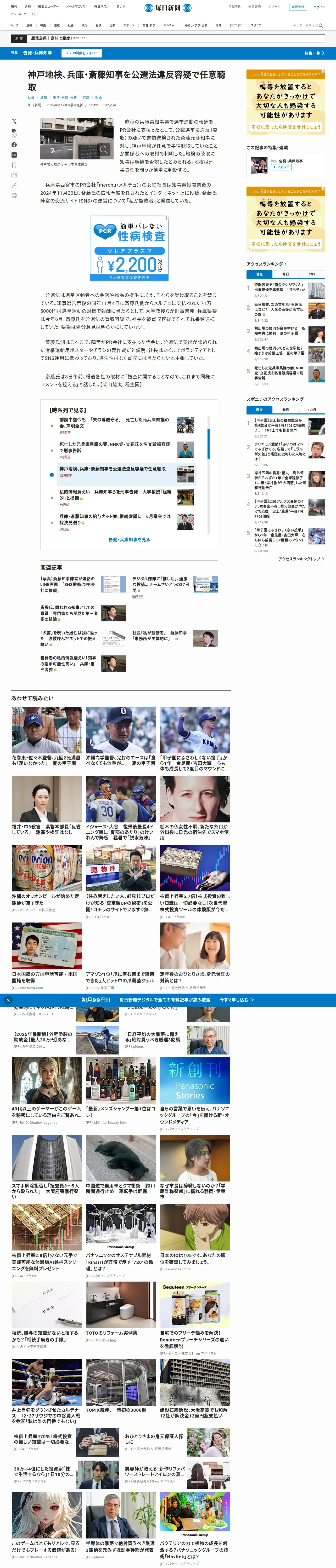336x1568 pixels.
Task: Tap the 新規登録 register button
Action: pyautogui.click(x=298, y=7)
